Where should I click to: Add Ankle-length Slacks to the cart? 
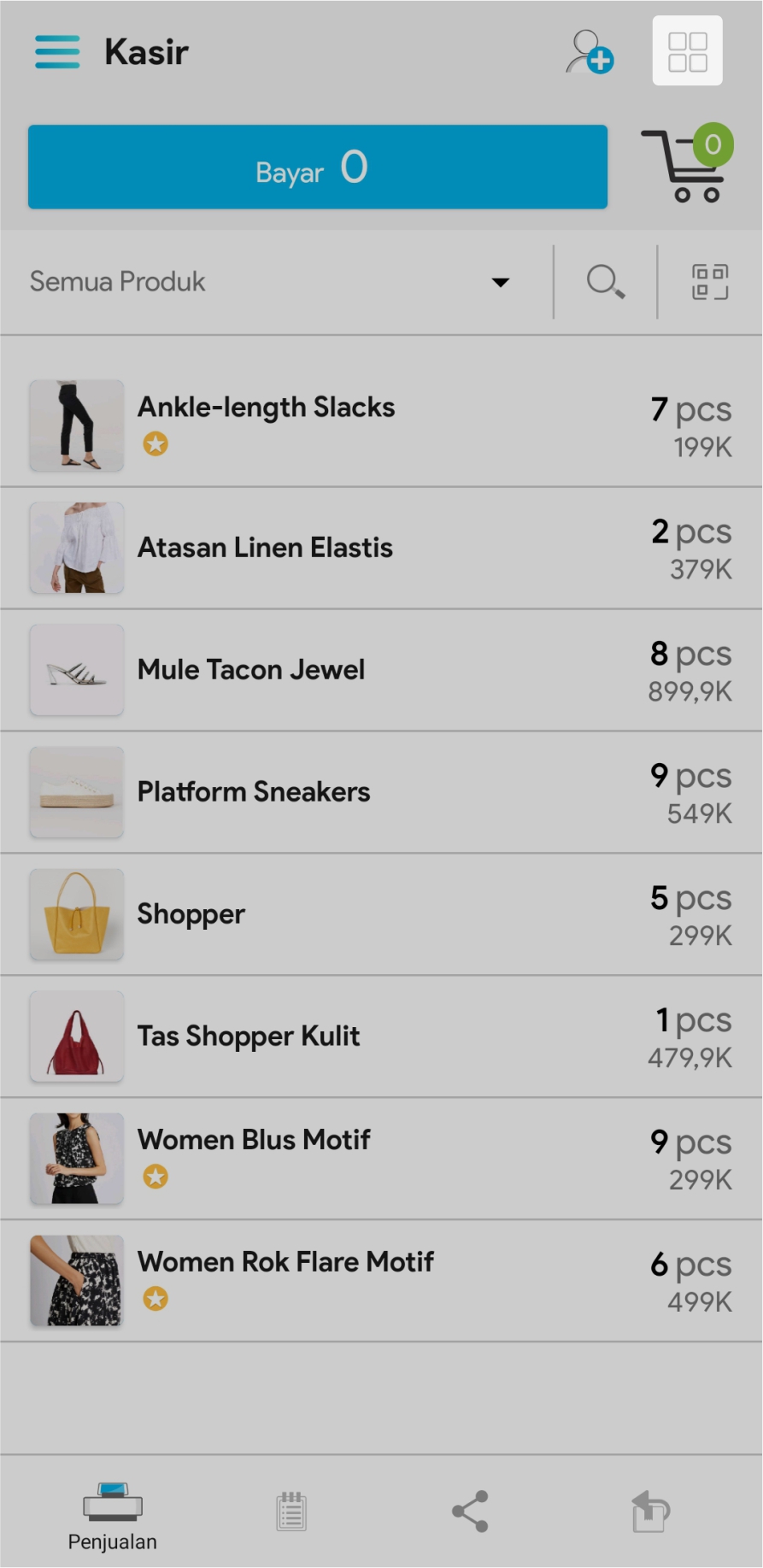pyautogui.click(x=381, y=426)
